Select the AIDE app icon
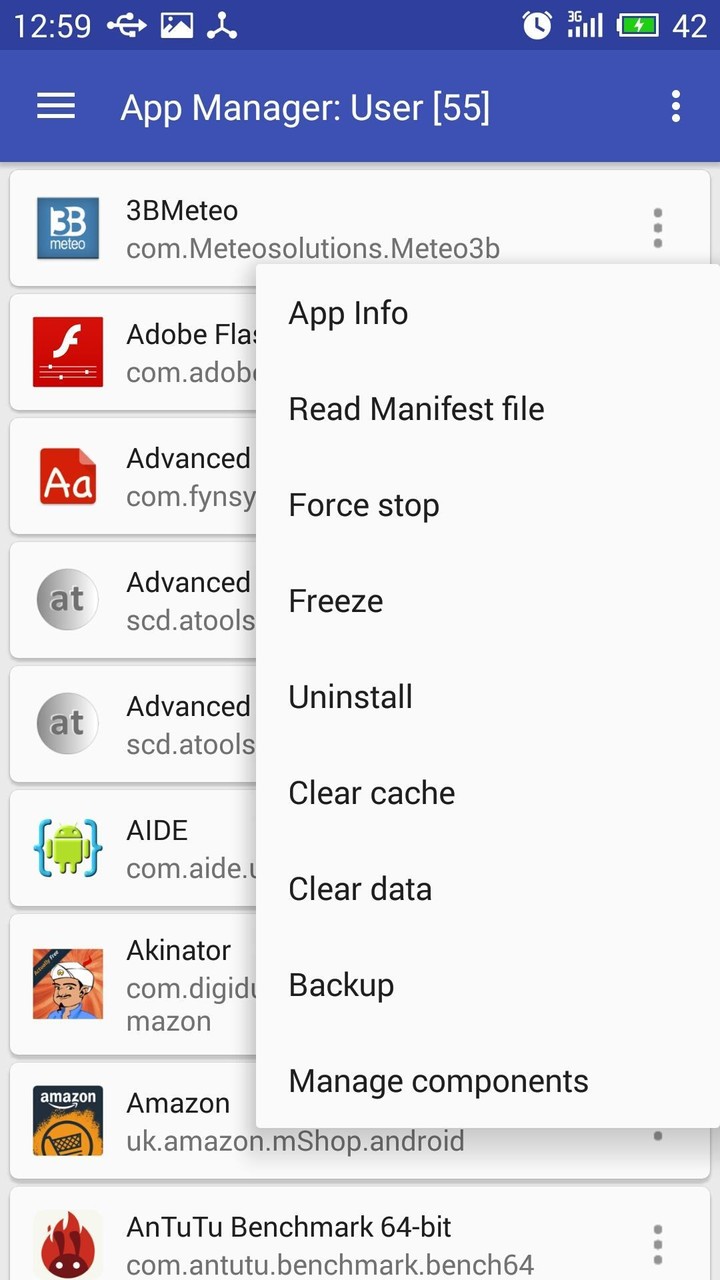 [x=67, y=848]
